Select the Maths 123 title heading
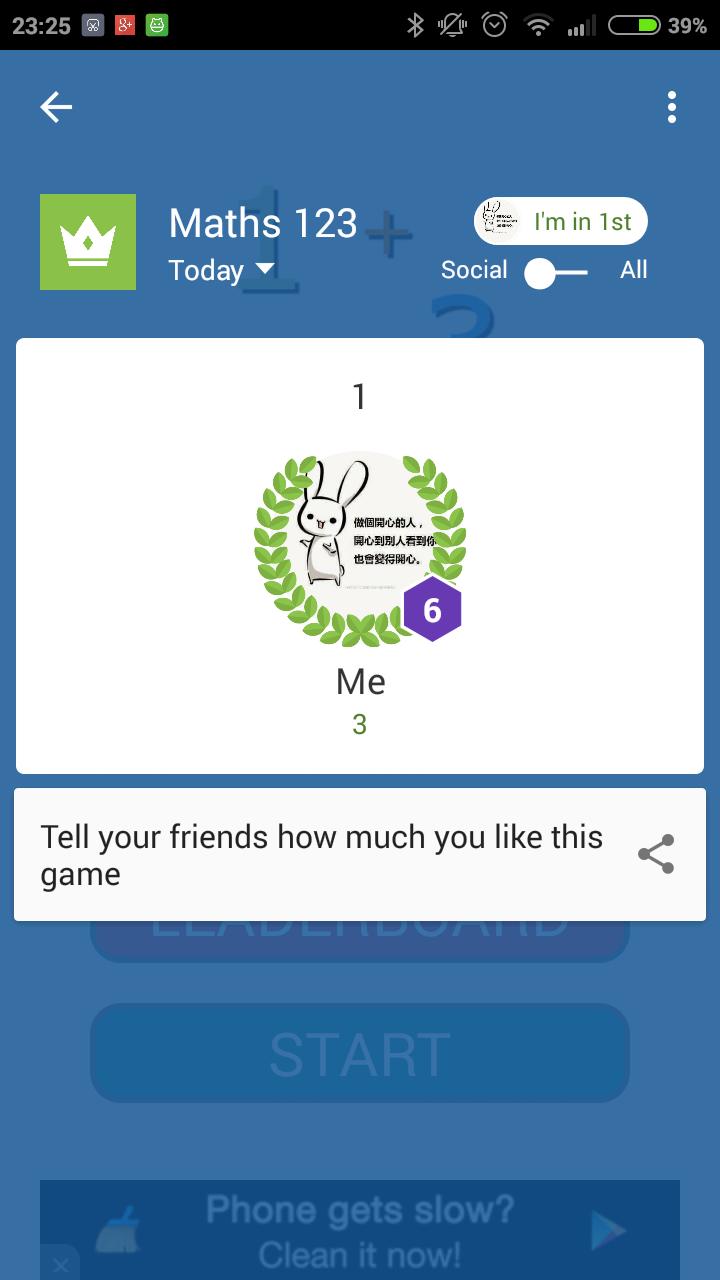This screenshot has height=1280, width=720. [x=262, y=222]
